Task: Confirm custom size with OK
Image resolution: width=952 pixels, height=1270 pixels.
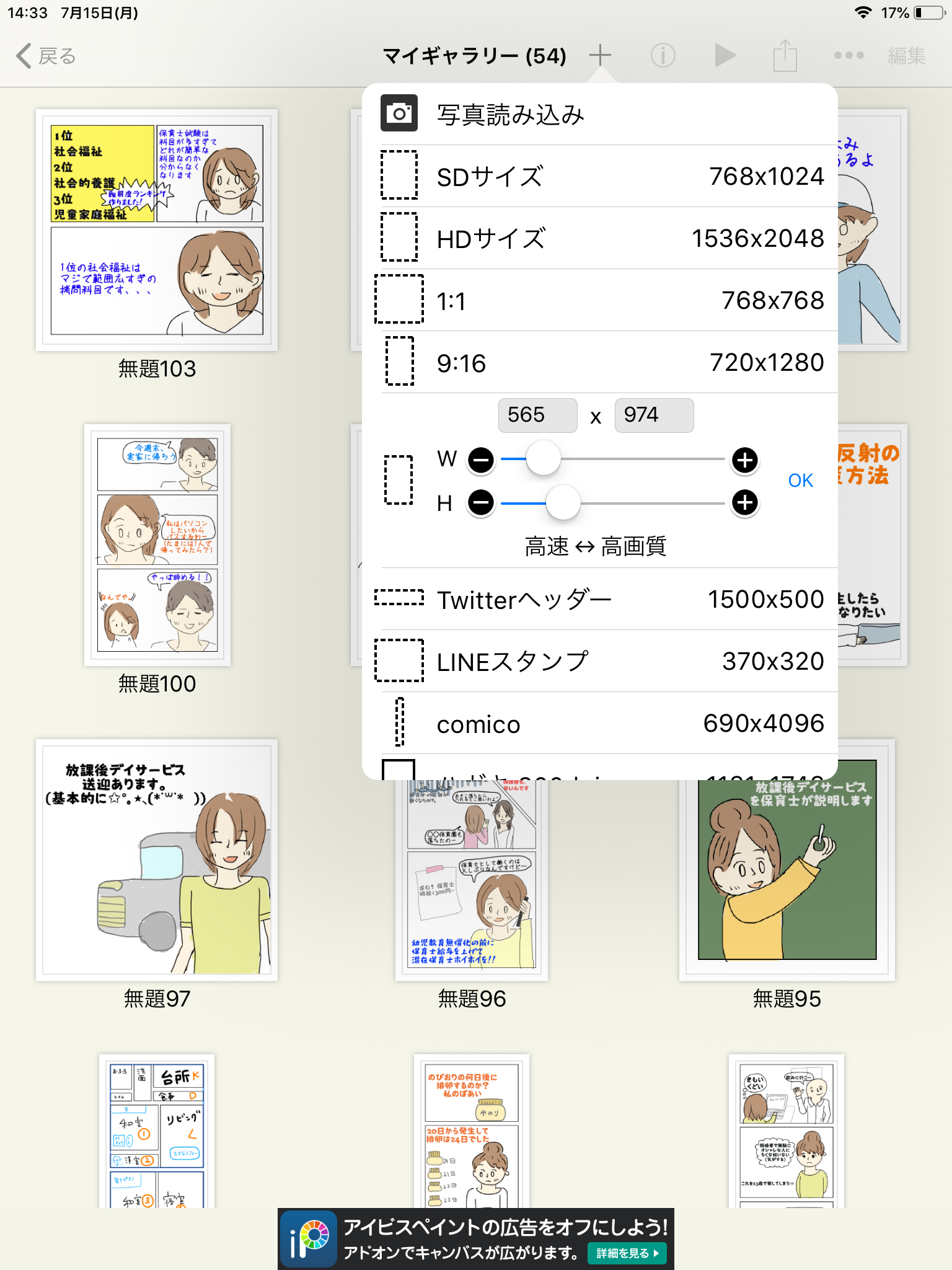Action: tap(800, 481)
